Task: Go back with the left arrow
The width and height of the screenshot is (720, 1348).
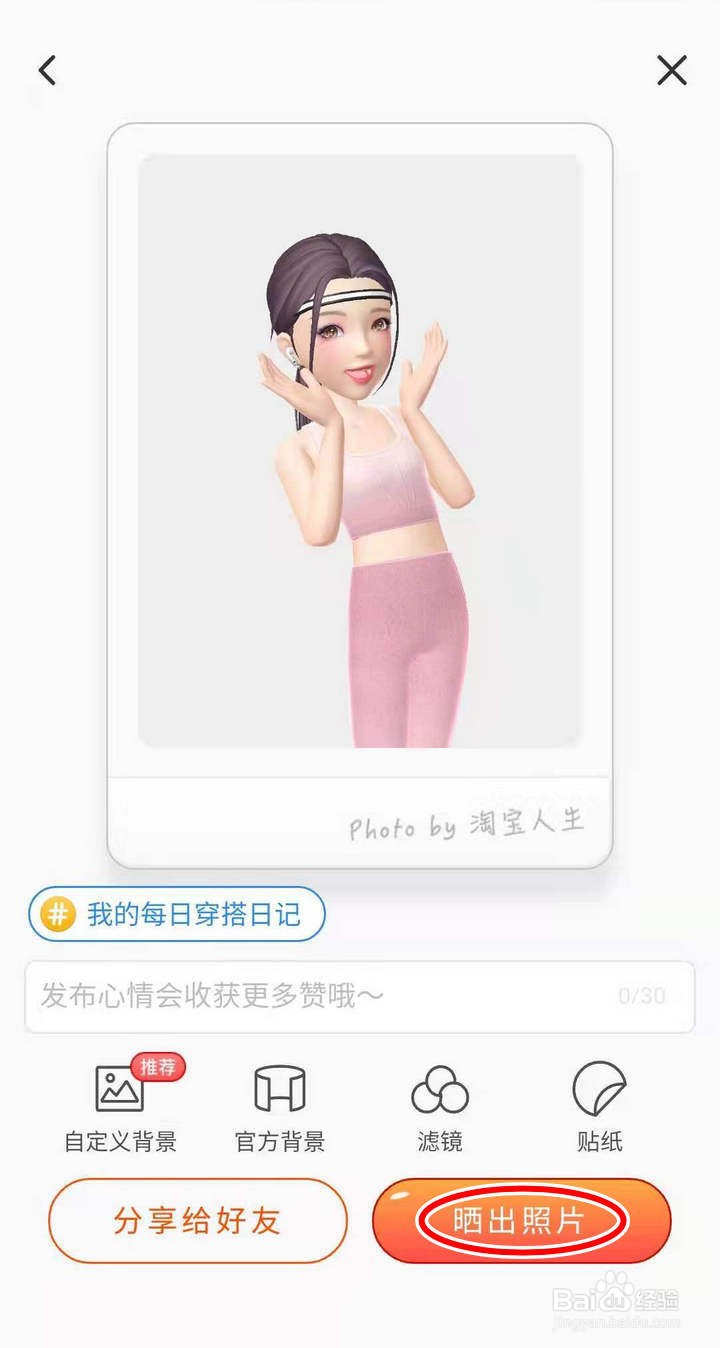Action: [x=46, y=70]
